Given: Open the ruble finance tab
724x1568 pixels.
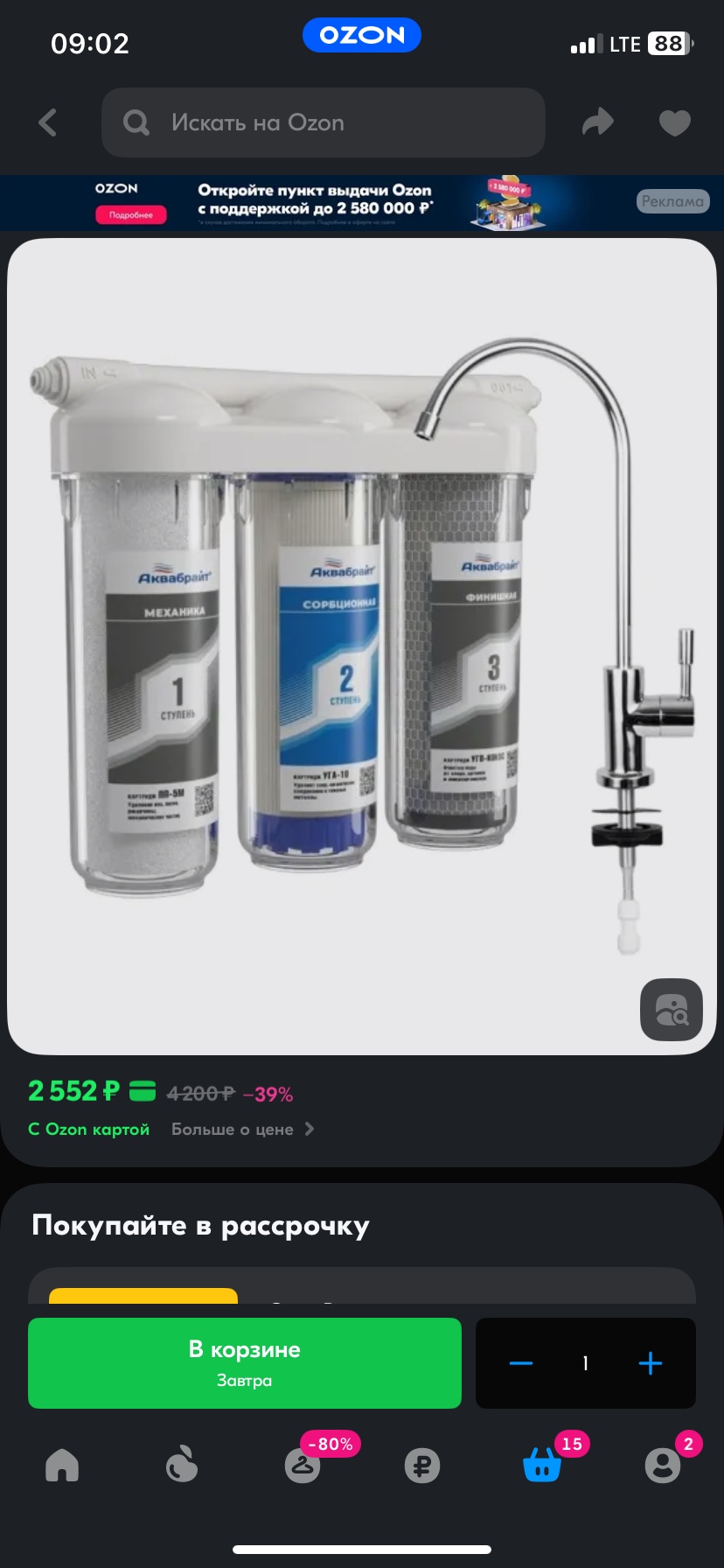Looking at the screenshot, I should click(422, 1465).
